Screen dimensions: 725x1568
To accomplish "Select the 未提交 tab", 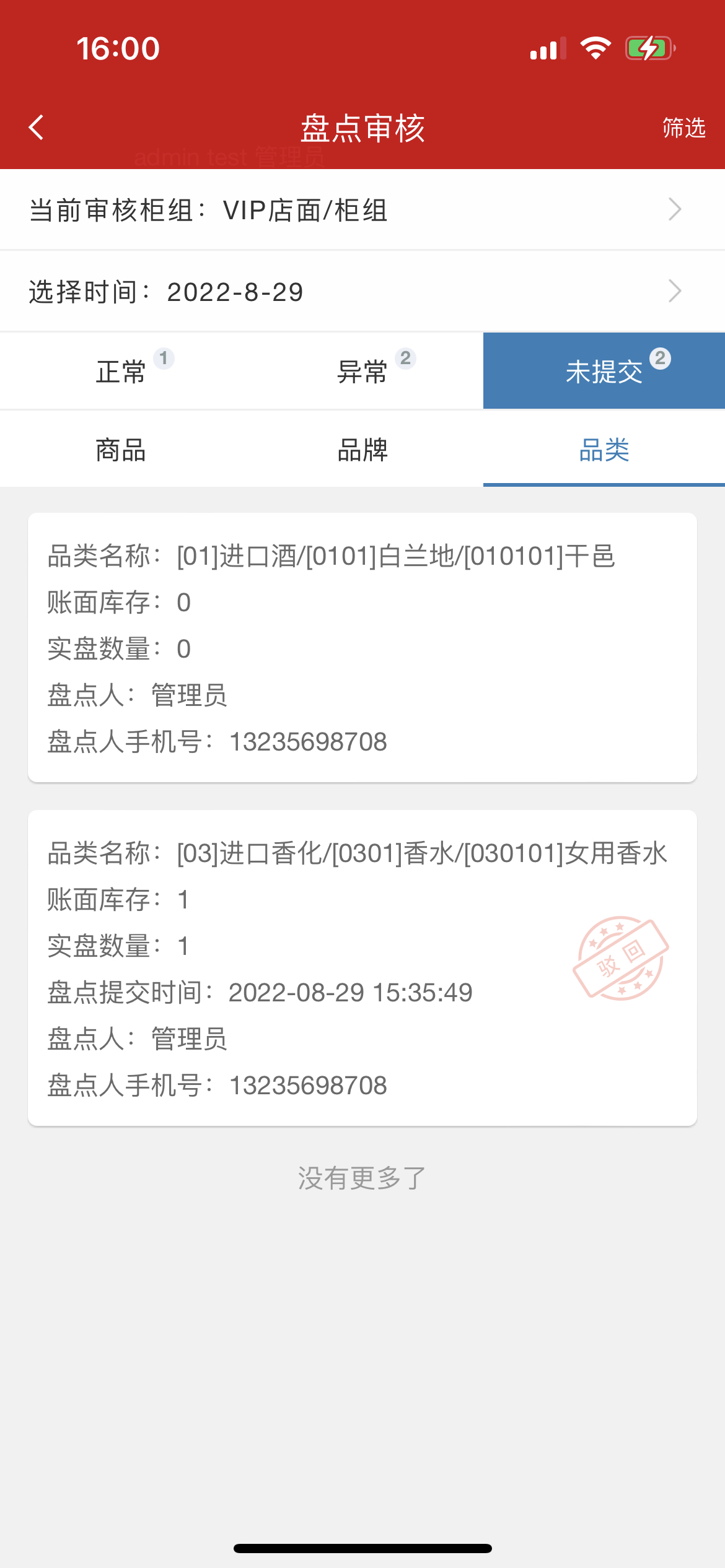I will pos(604,372).
